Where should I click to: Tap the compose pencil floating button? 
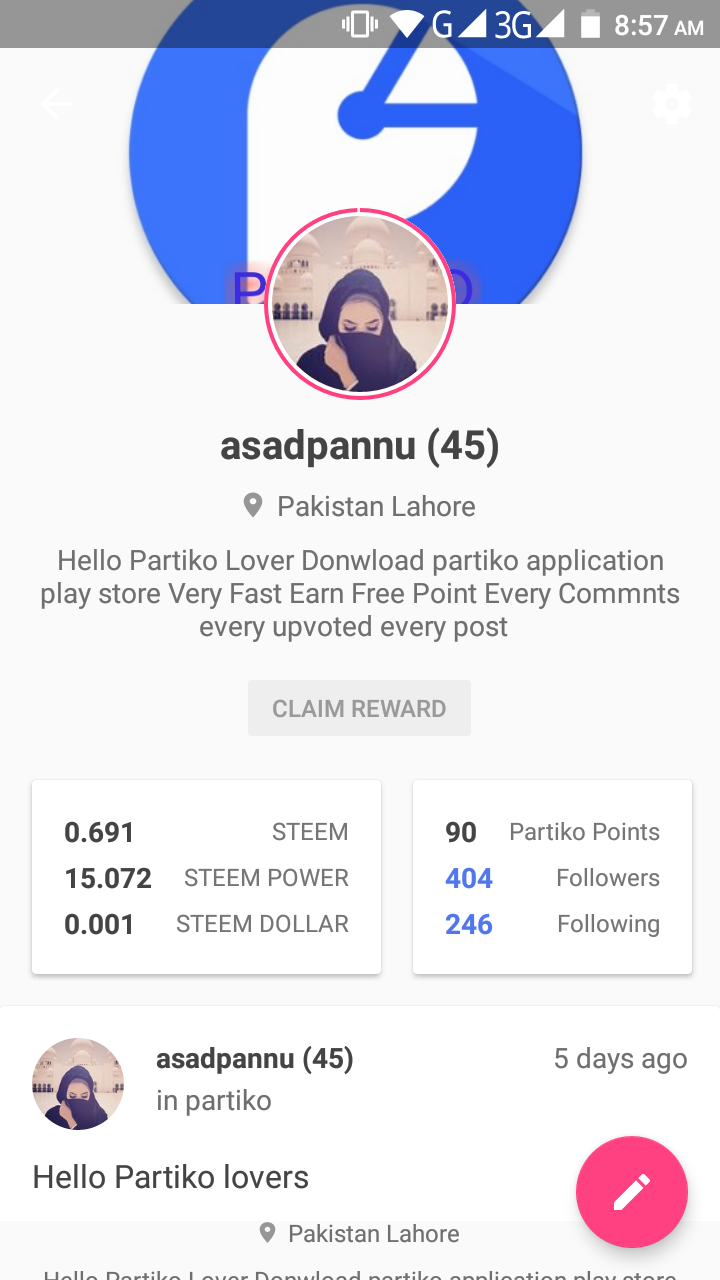tap(632, 1192)
